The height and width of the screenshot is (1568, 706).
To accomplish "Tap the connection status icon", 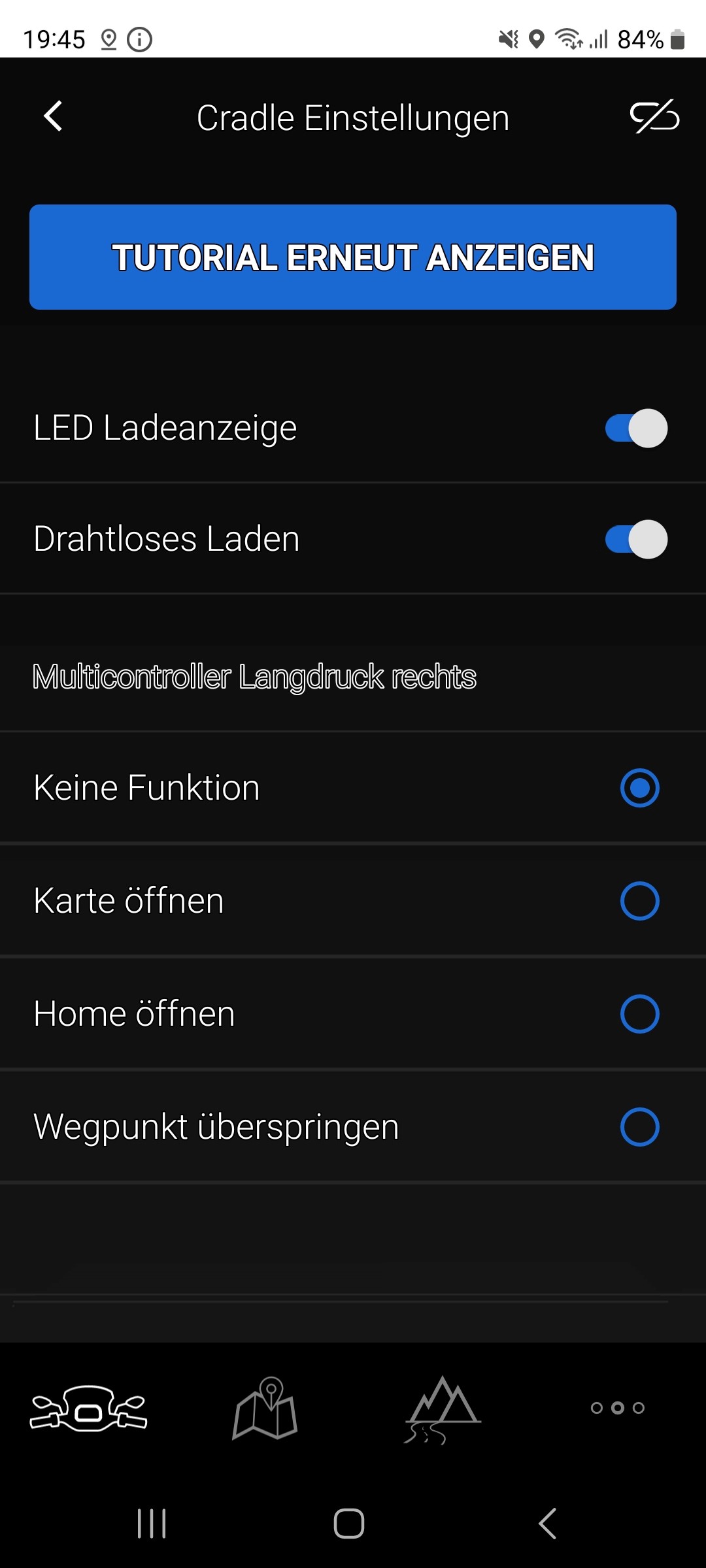I will pyautogui.click(x=654, y=117).
